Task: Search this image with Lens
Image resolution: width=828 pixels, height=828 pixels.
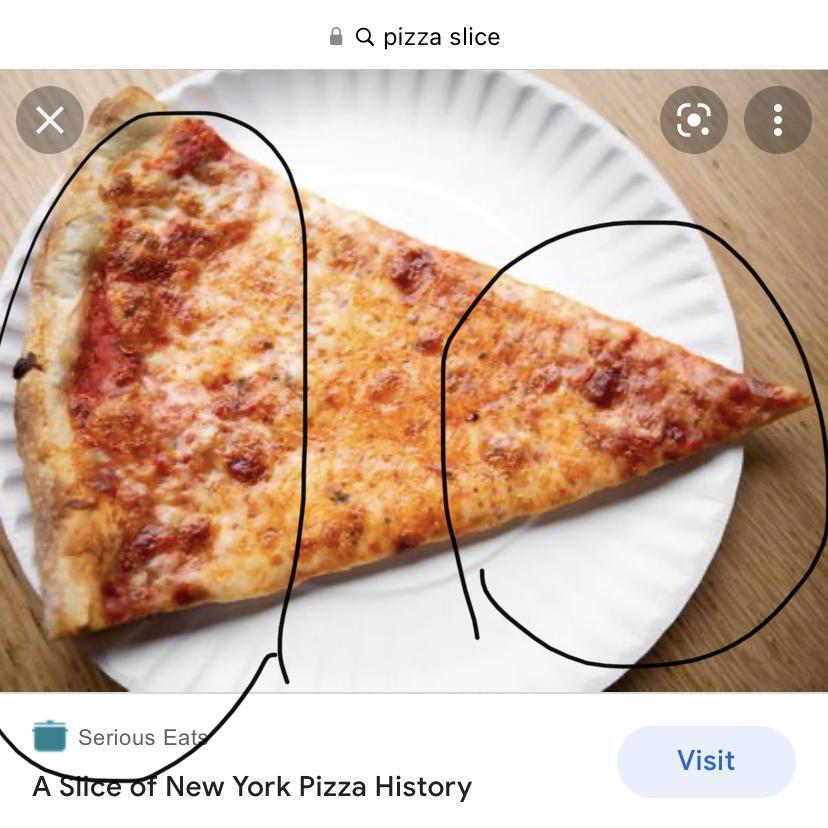Action: (x=693, y=120)
